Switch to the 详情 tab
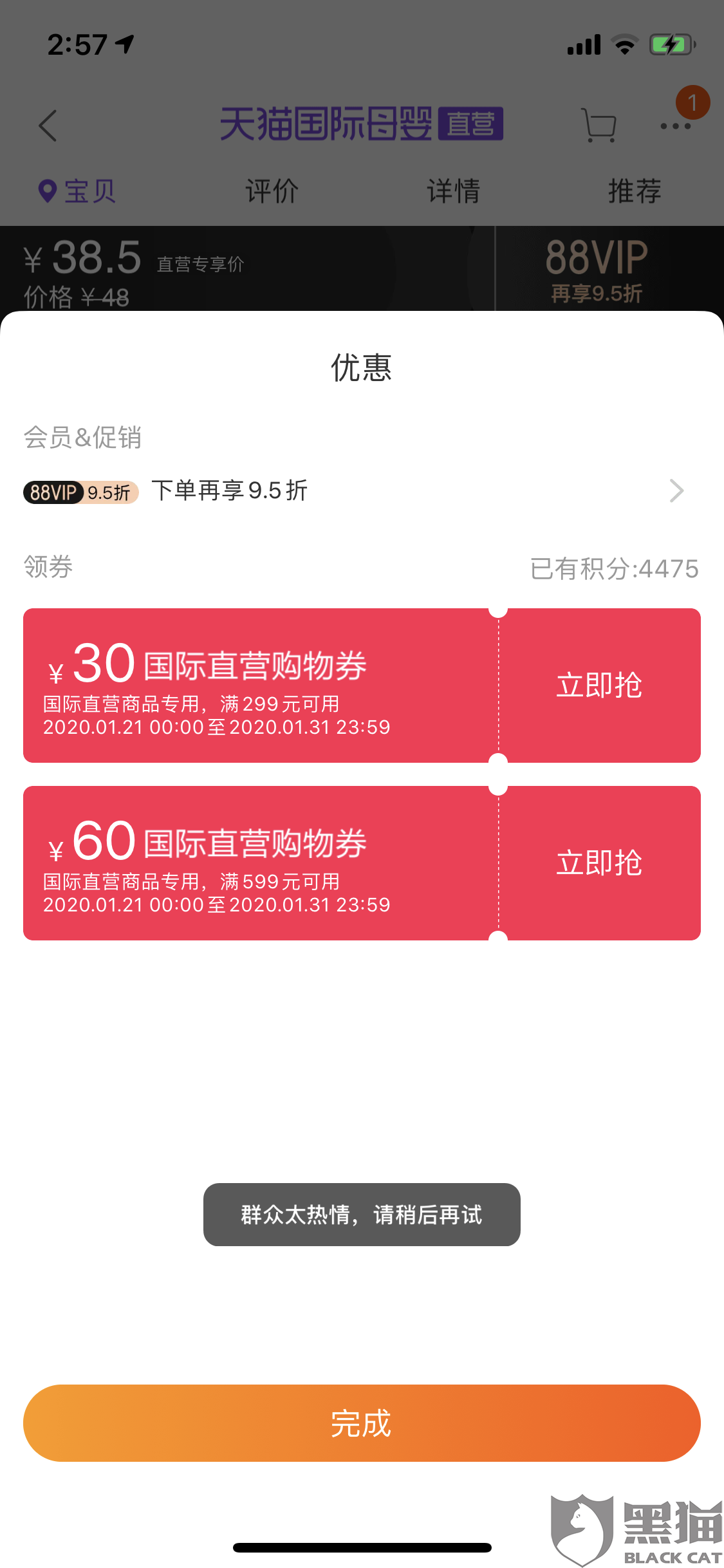 (x=454, y=191)
